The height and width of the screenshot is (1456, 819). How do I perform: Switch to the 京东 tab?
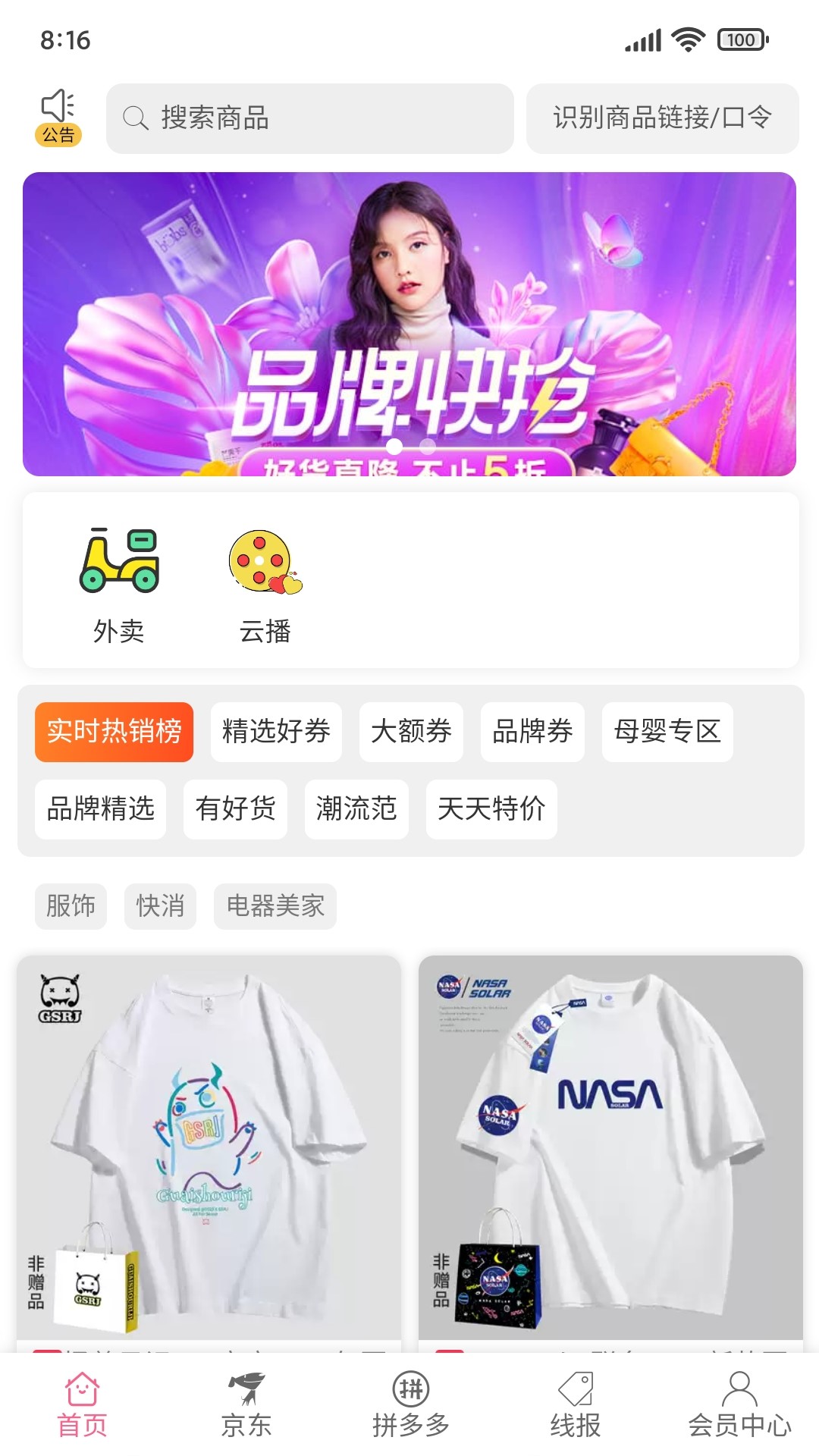pos(246,1404)
